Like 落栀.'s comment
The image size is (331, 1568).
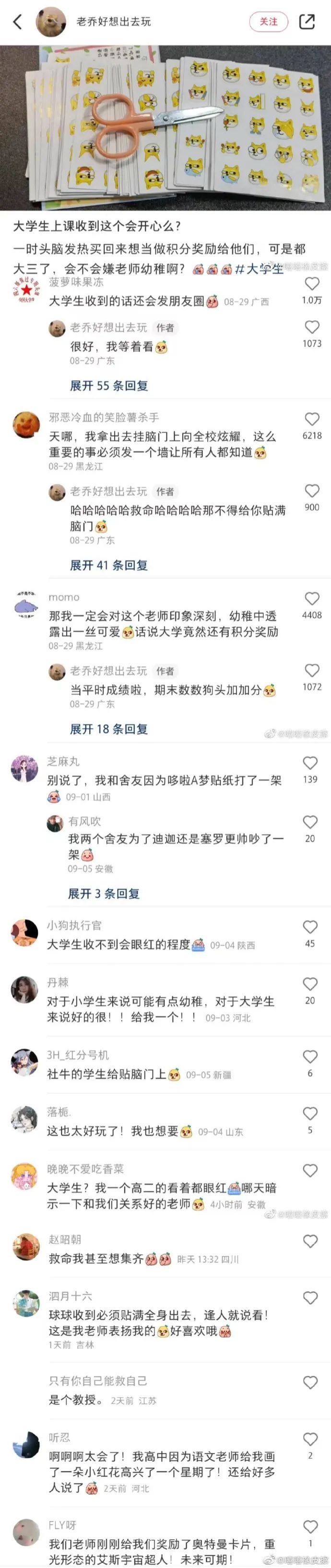tap(310, 1113)
